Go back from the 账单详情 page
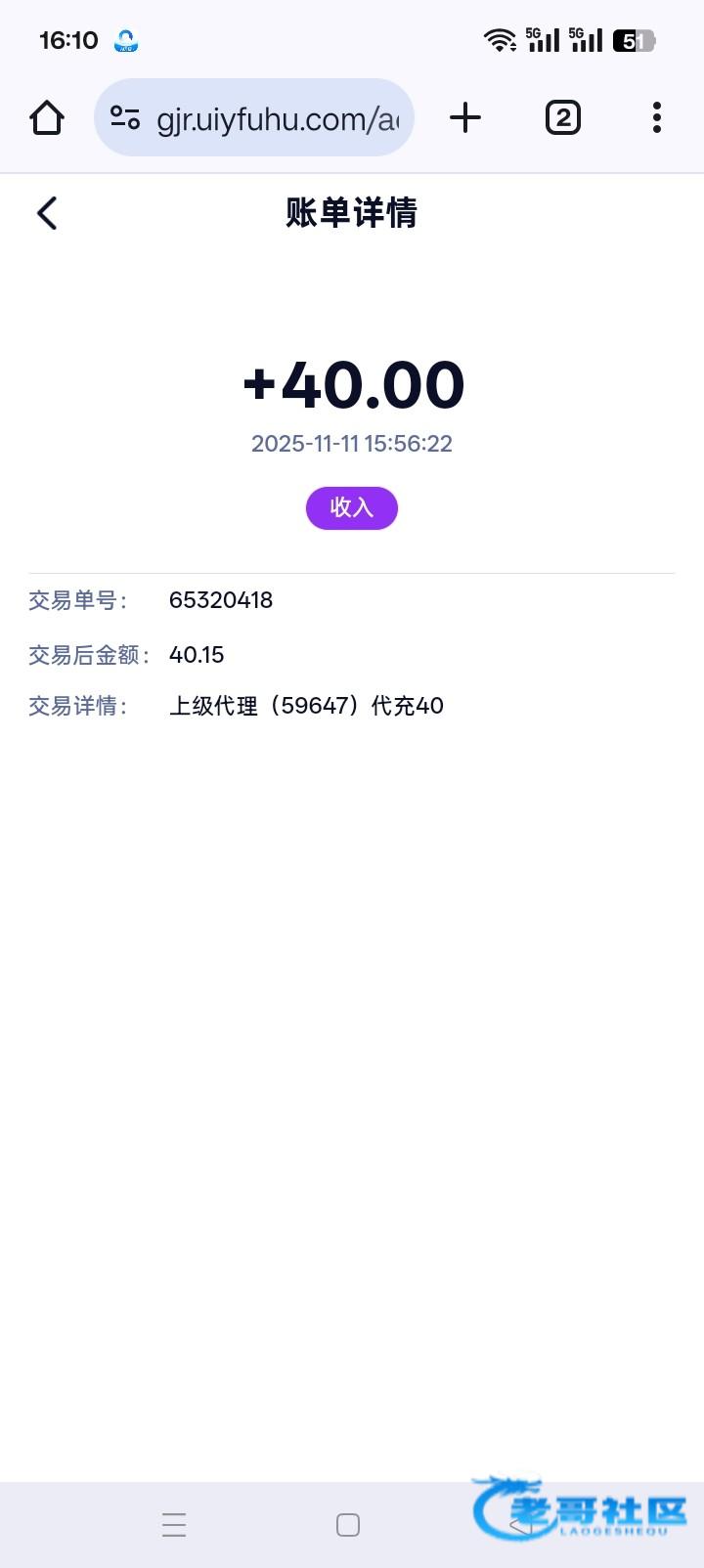Screen dimensions: 704x1568 [x=47, y=213]
